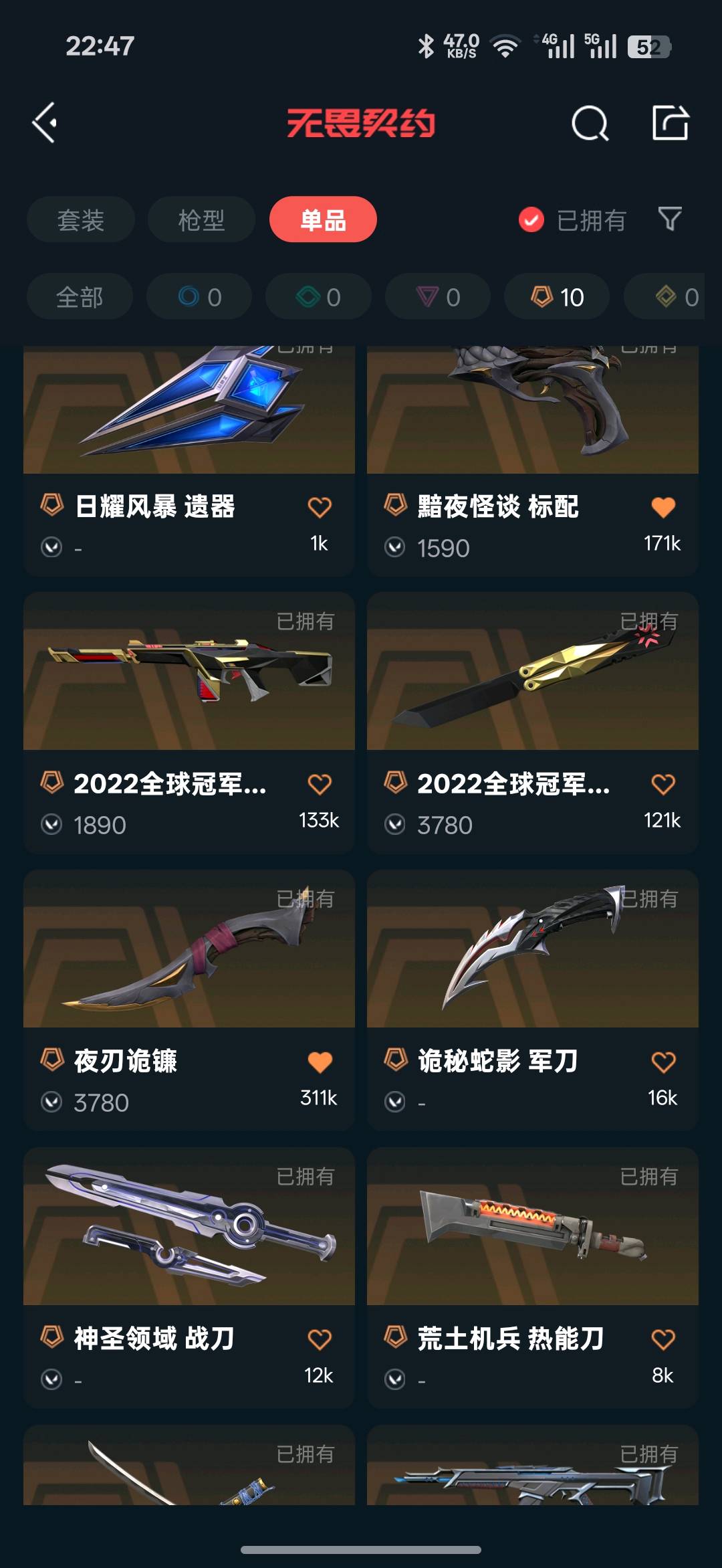Unlike the 黯夜怪谈 标配 skin

pos(663,507)
